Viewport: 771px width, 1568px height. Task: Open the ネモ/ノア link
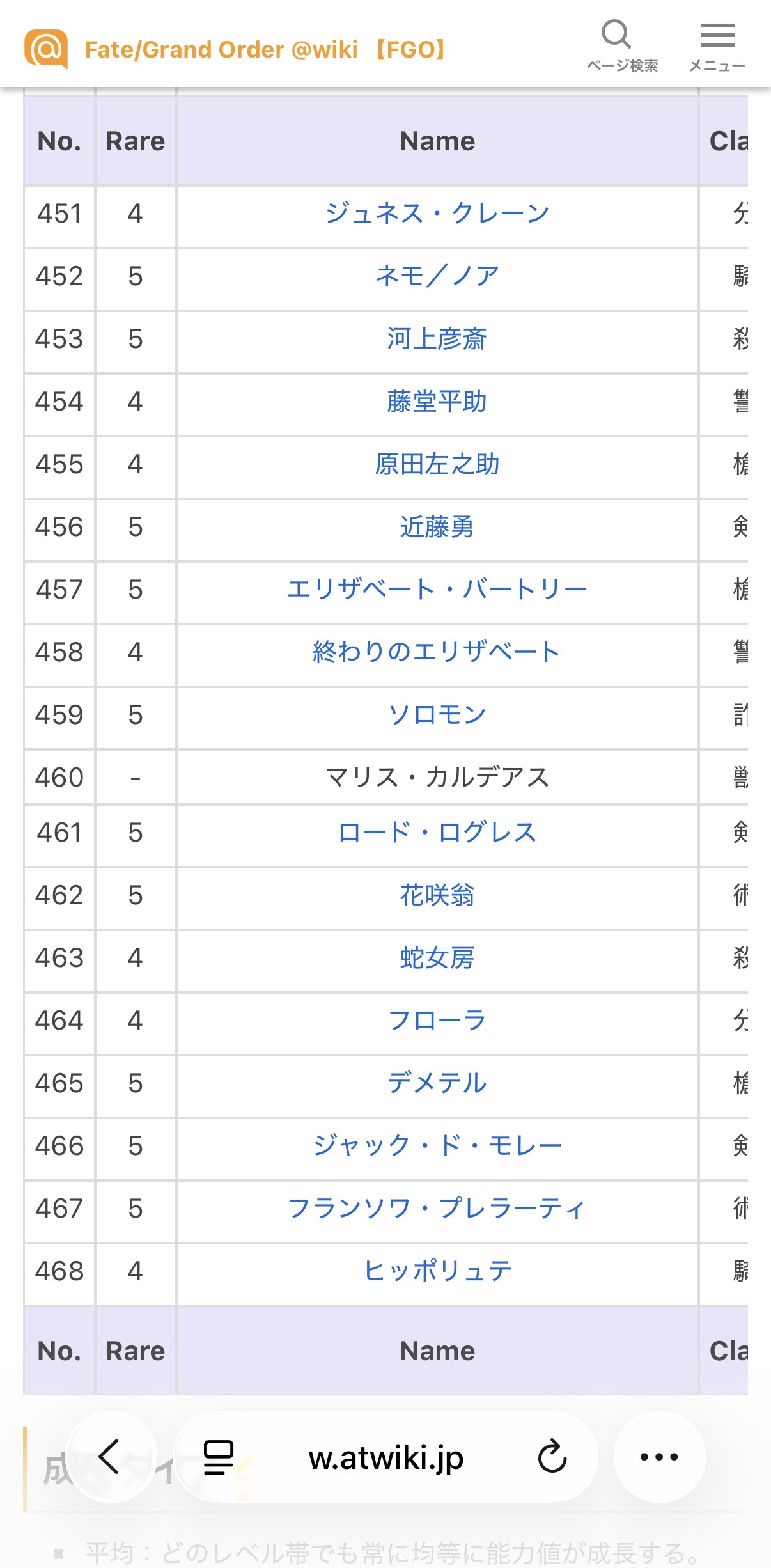point(437,276)
